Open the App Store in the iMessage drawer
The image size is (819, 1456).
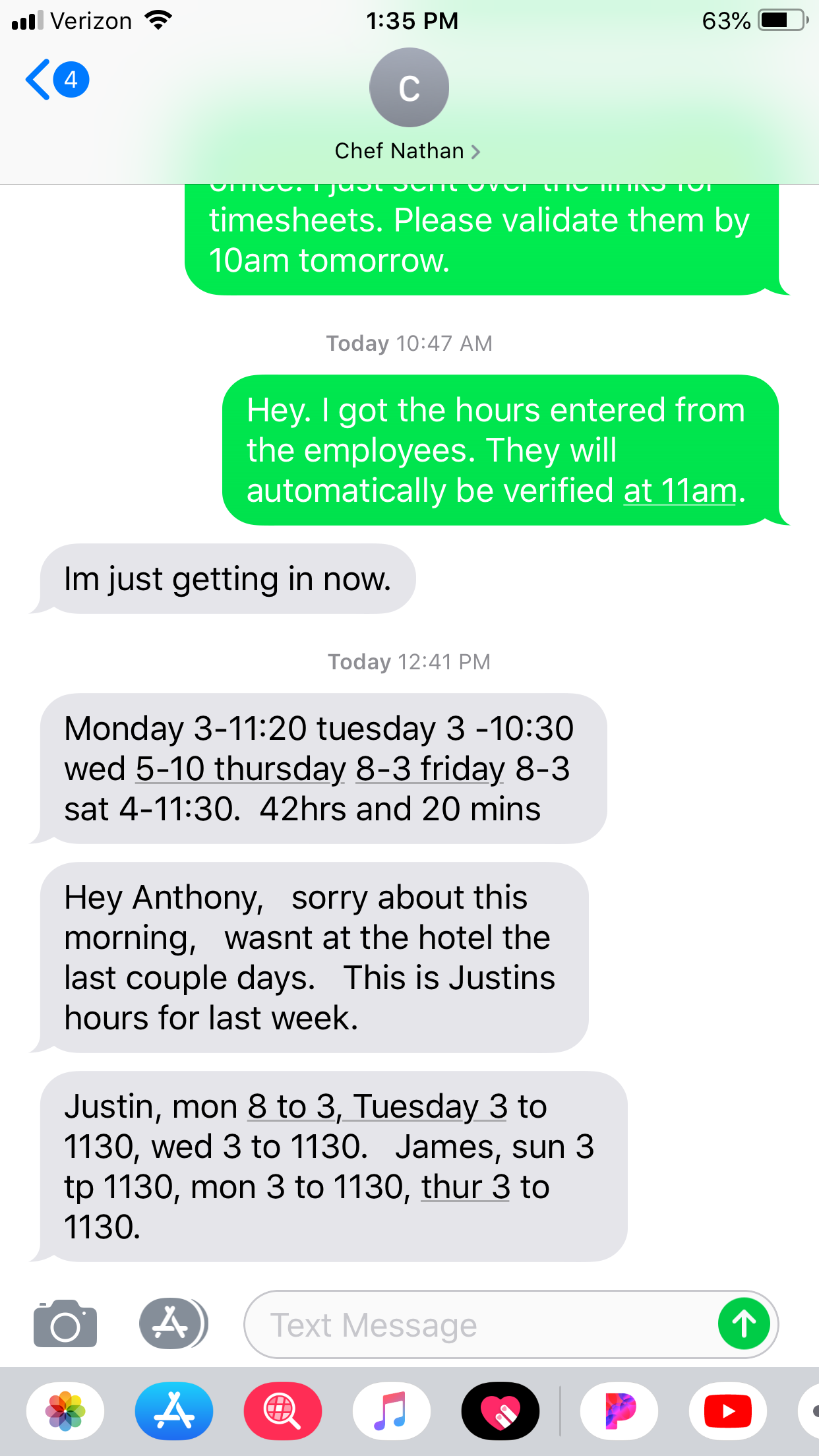pos(174,1411)
